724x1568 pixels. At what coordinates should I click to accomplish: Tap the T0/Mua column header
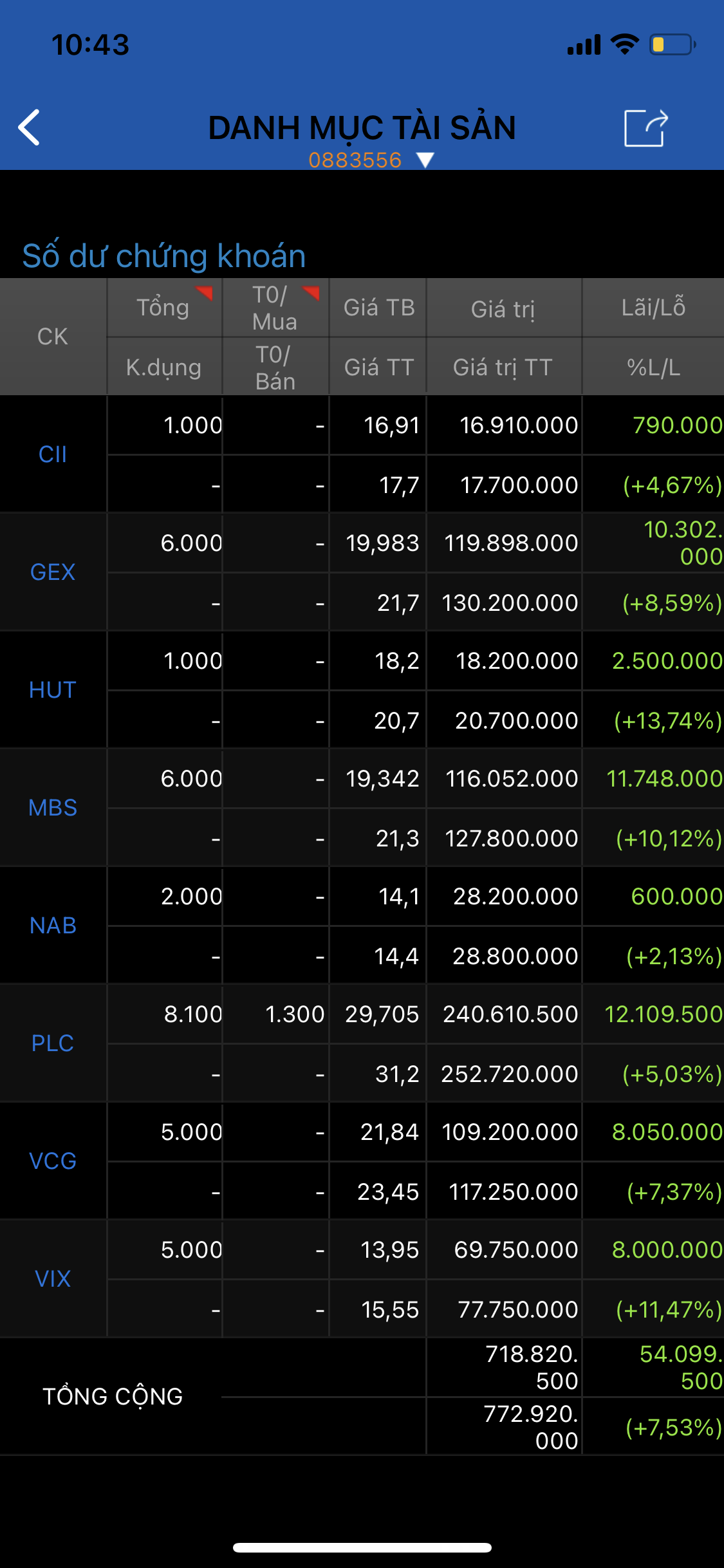[275, 308]
